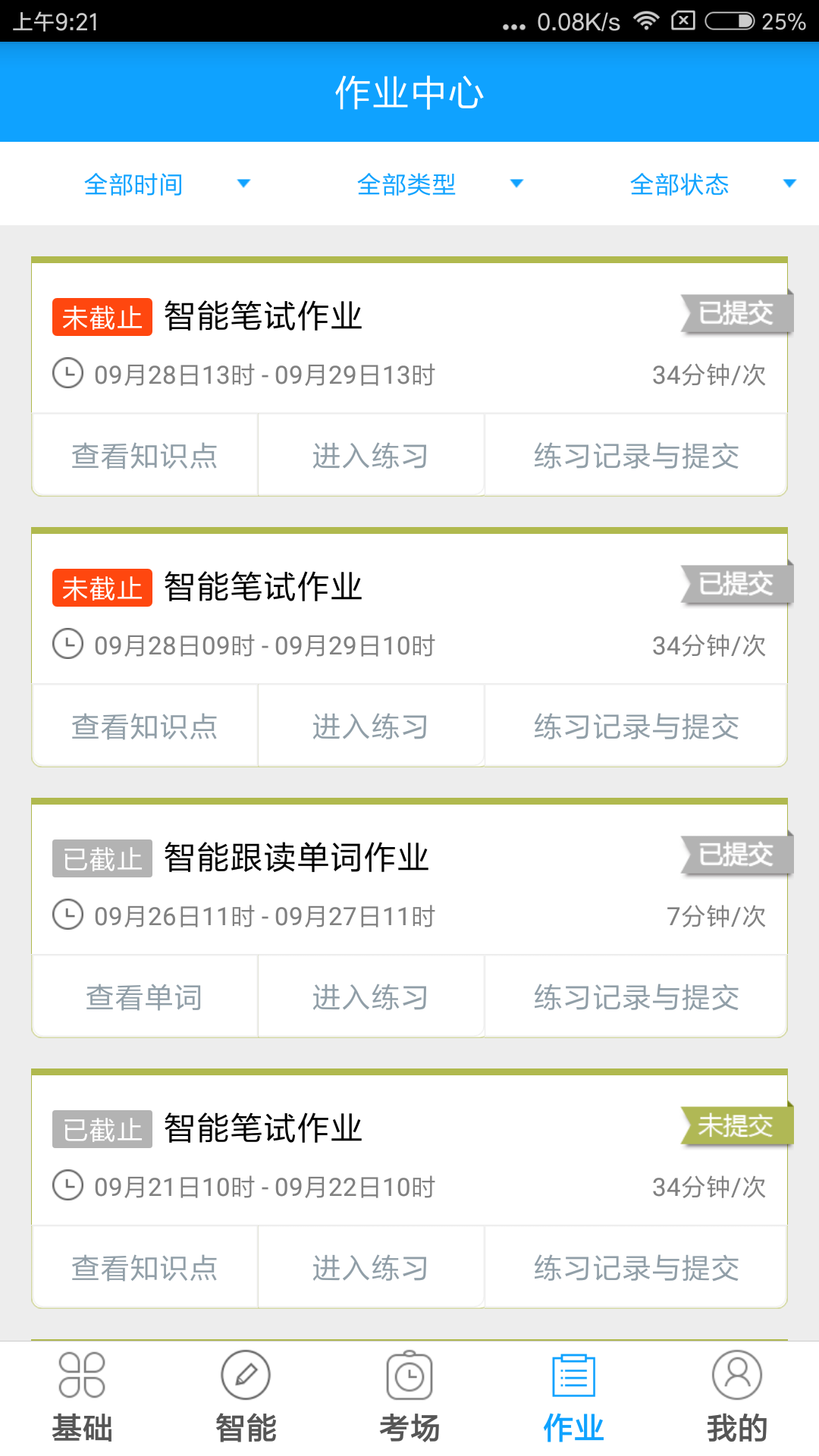This screenshot has width=819, height=1456.
Task: Tap 进入练习 for the 09月28日13时 homework
Action: (371, 456)
